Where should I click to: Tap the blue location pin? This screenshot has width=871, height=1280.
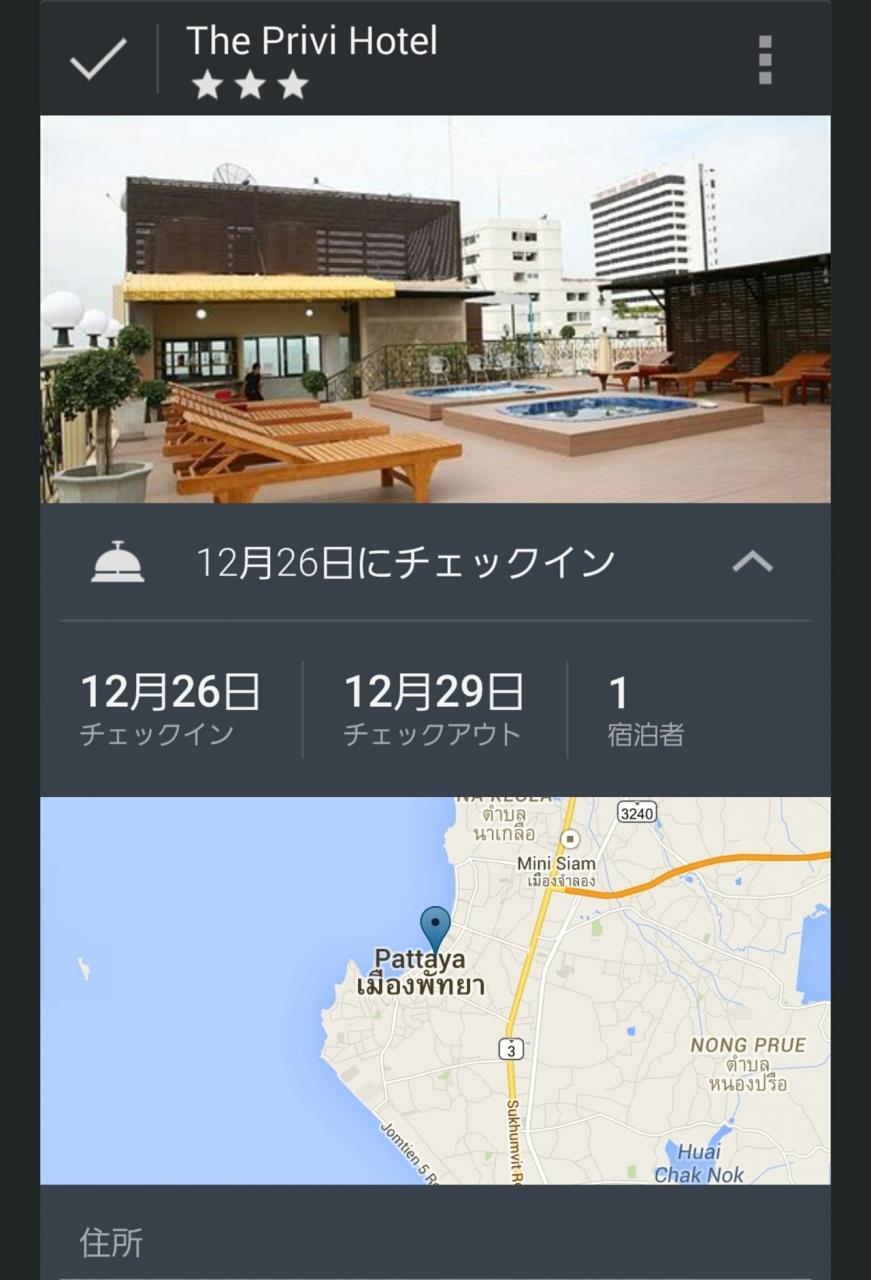(x=435, y=927)
